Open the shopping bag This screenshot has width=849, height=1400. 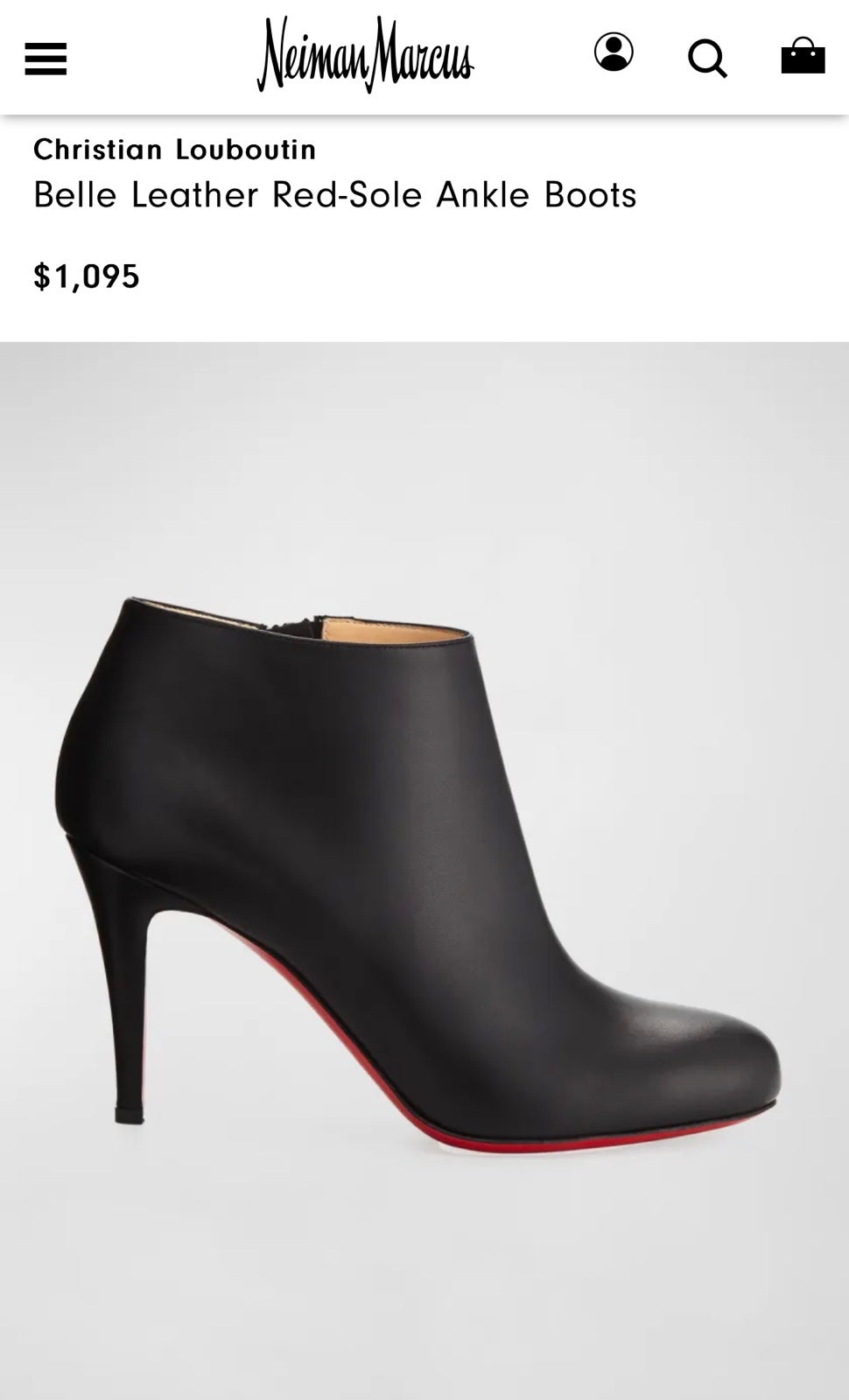click(x=803, y=55)
